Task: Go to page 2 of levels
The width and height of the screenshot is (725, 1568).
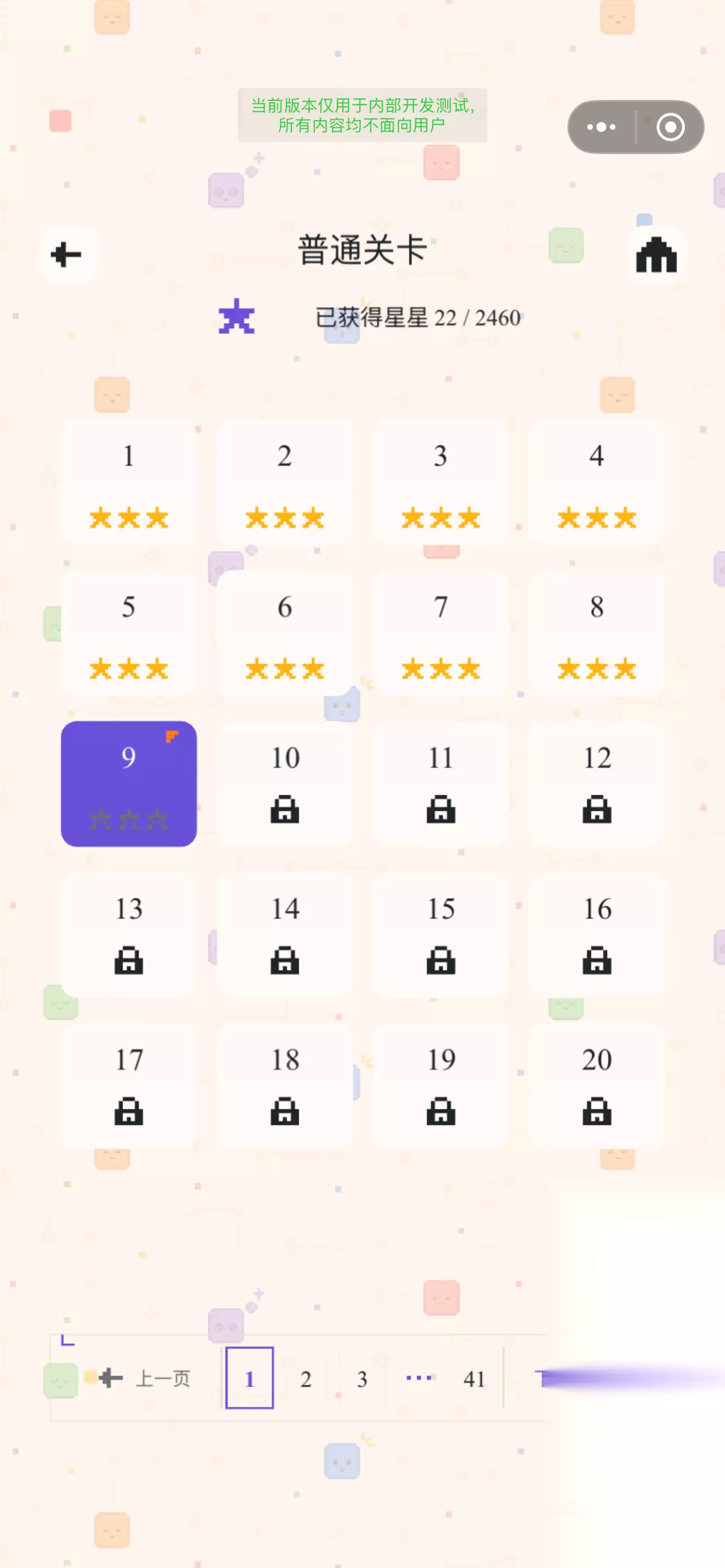Action: 305,1378
